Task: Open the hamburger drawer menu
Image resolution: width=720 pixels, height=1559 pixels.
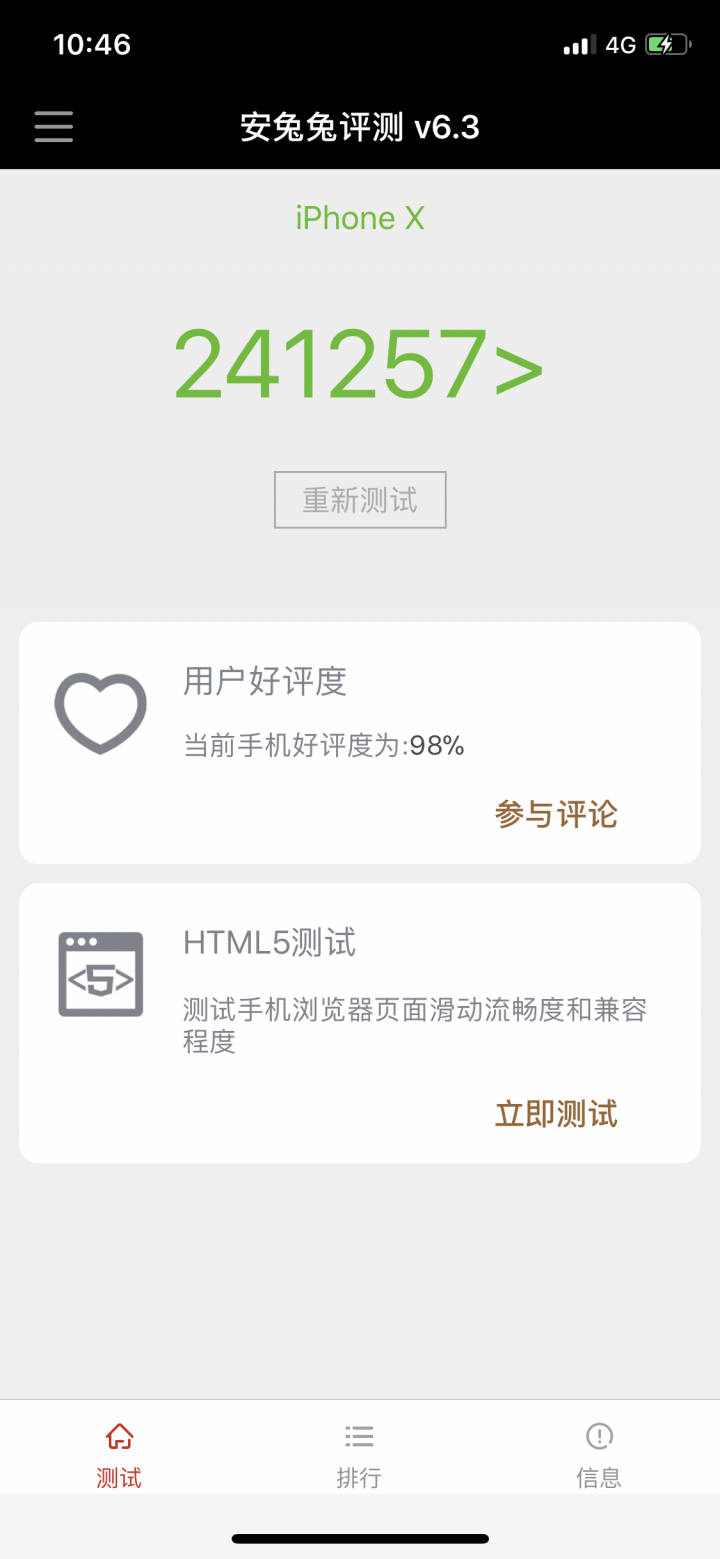Action: tap(54, 127)
